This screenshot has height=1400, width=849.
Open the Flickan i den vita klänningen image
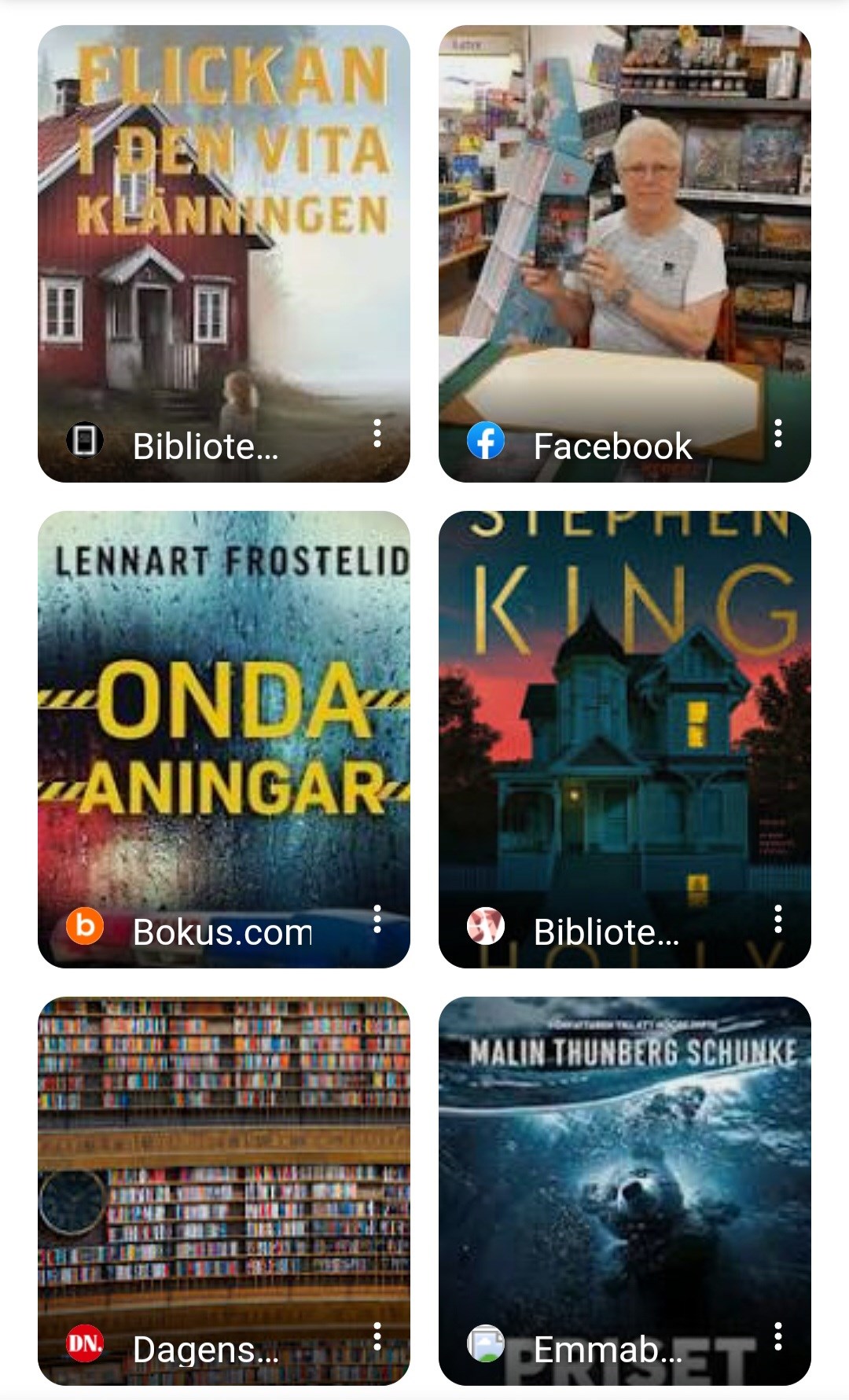point(224,236)
